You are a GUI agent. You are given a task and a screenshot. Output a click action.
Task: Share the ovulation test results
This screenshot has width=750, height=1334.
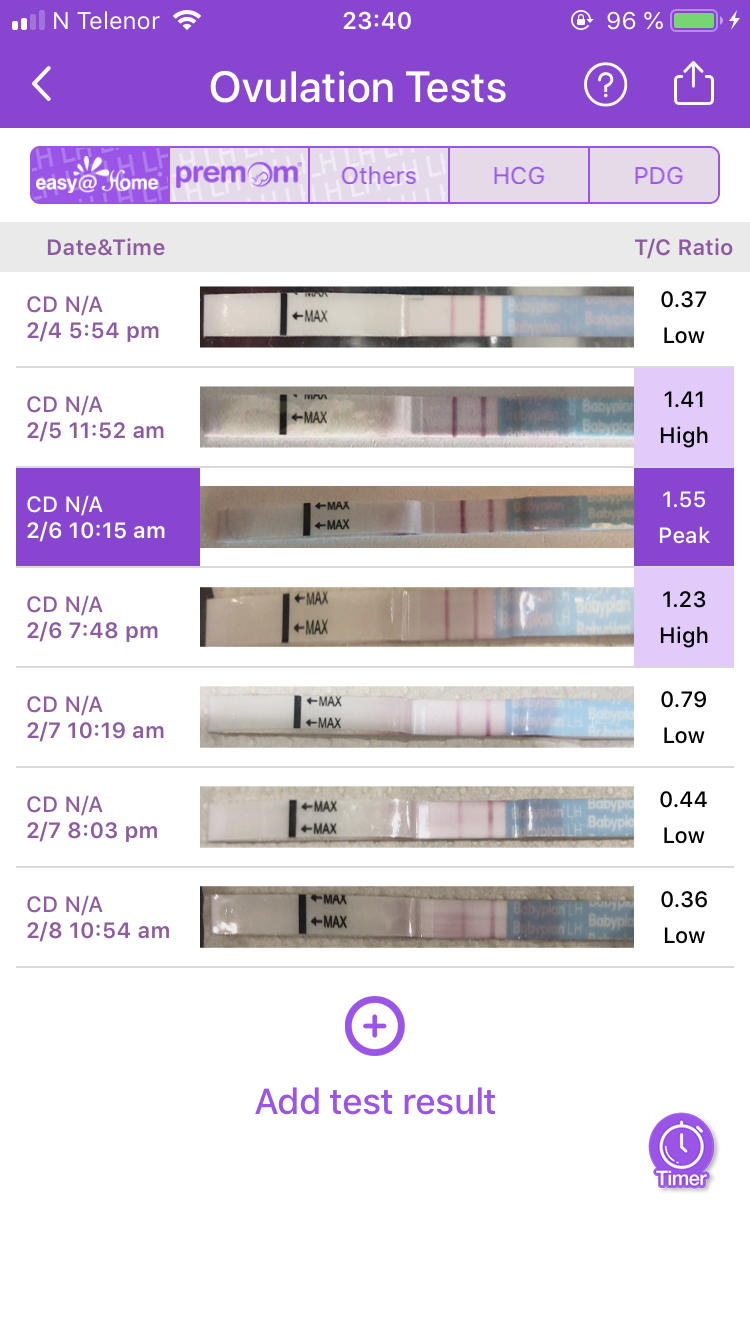pyautogui.click(x=693, y=85)
